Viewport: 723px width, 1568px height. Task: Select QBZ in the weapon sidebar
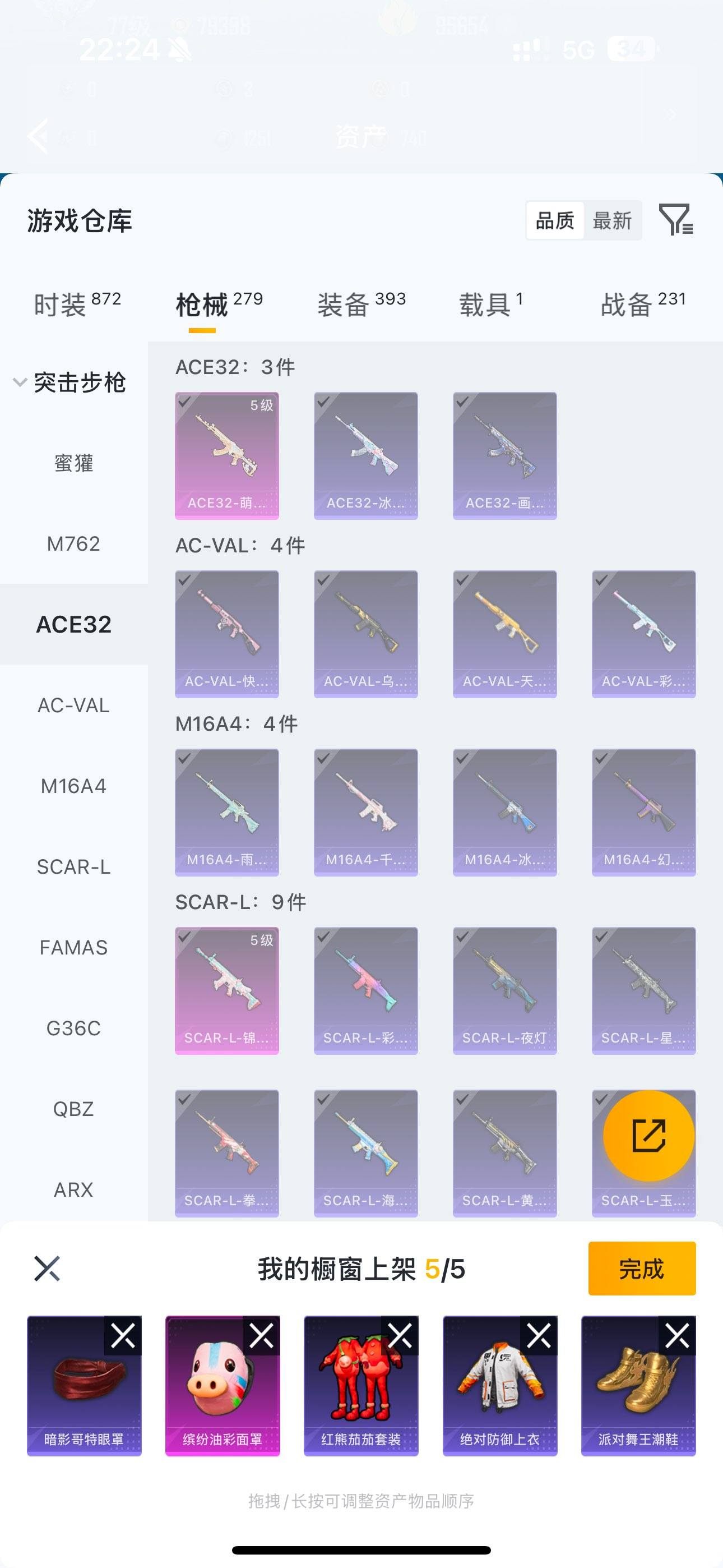(74, 1109)
